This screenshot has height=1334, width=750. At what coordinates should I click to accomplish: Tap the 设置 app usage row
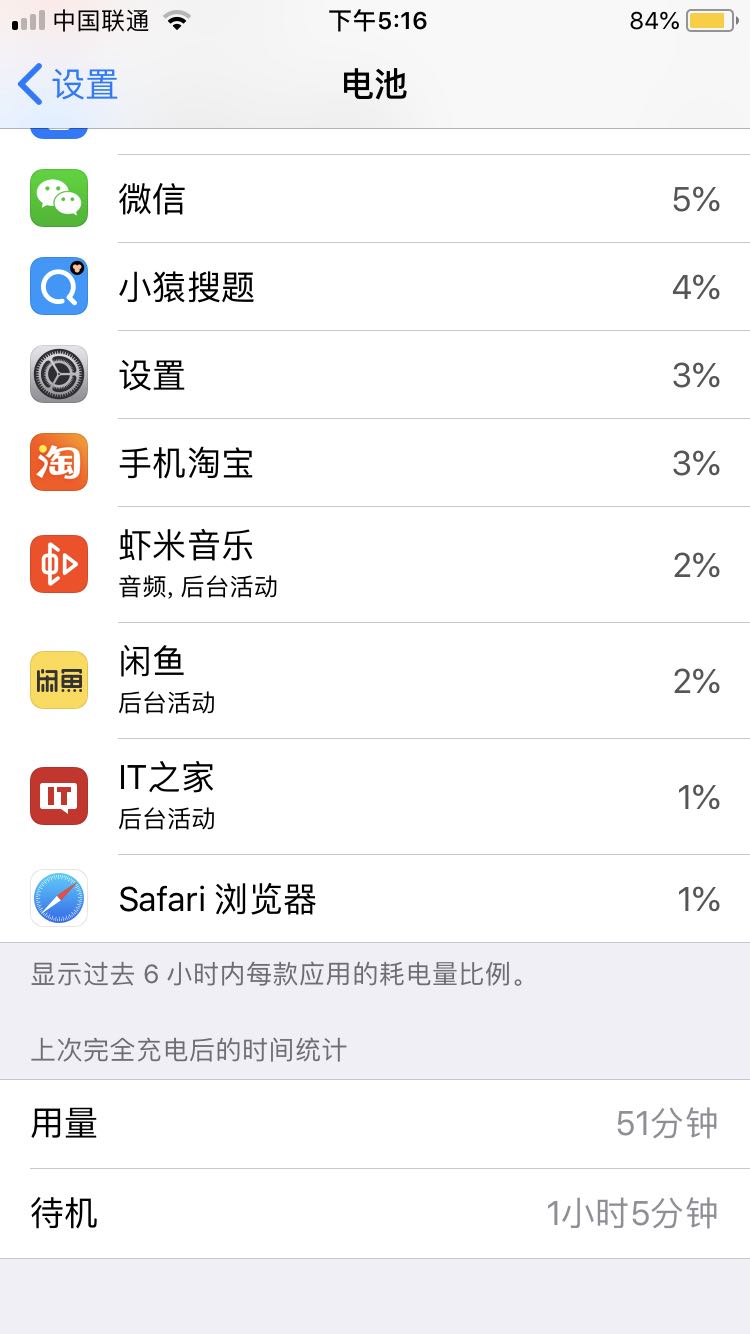tap(375, 375)
